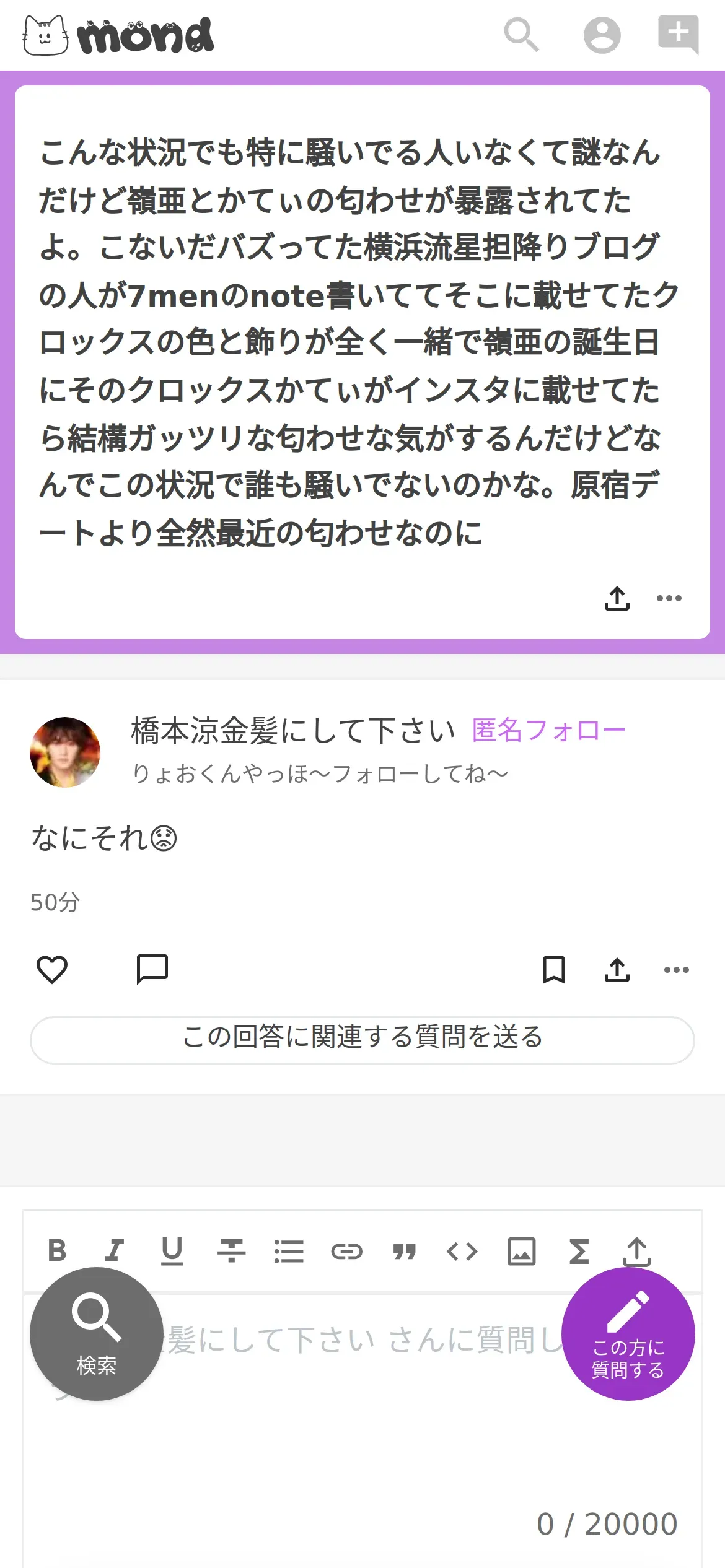Insert a link in the editor
This screenshot has width=725, height=1568.
346,1251
